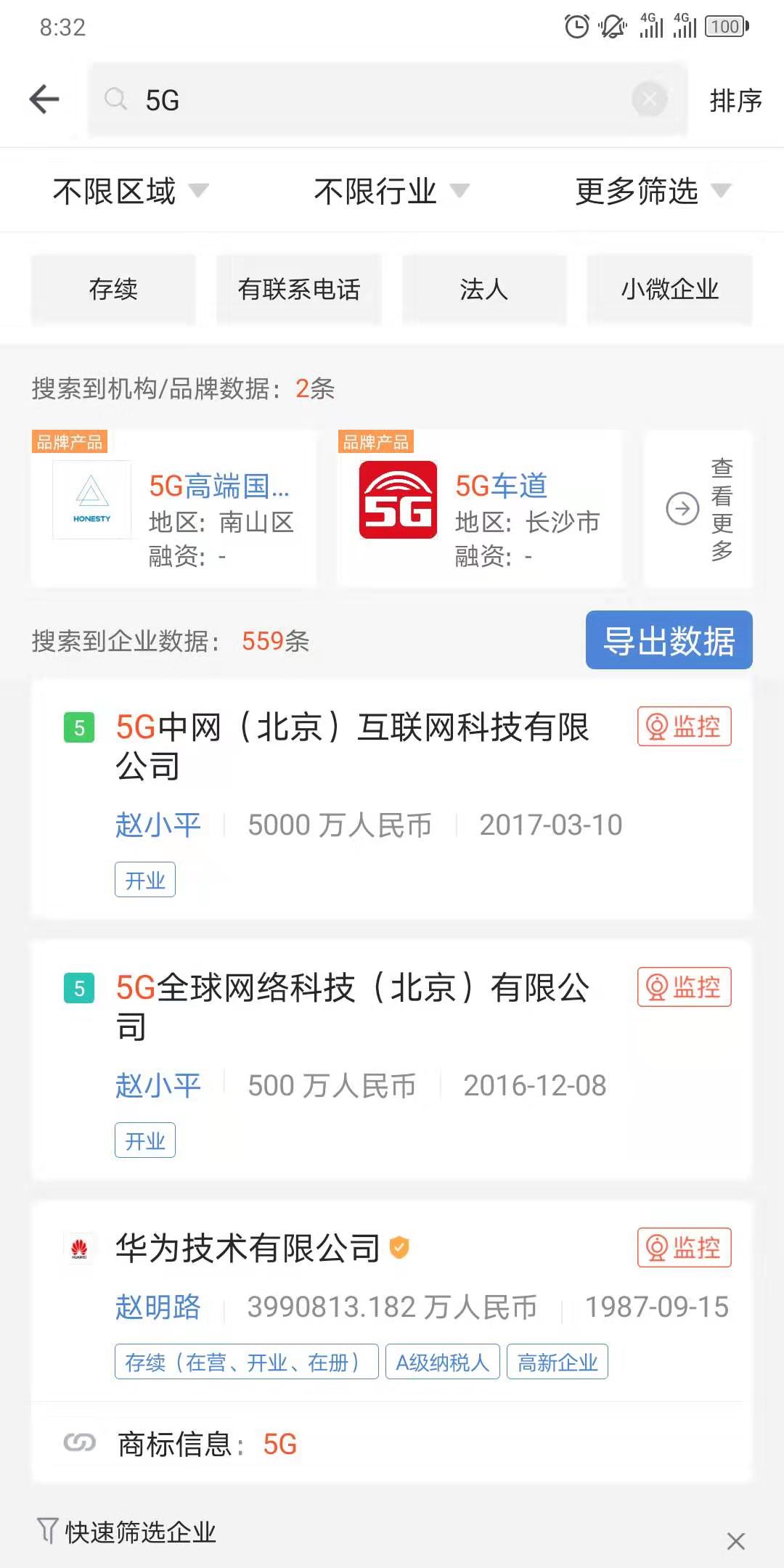This screenshot has height=1568, width=784.
Task: Open the 排序 sort options
Action: point(735,100)
